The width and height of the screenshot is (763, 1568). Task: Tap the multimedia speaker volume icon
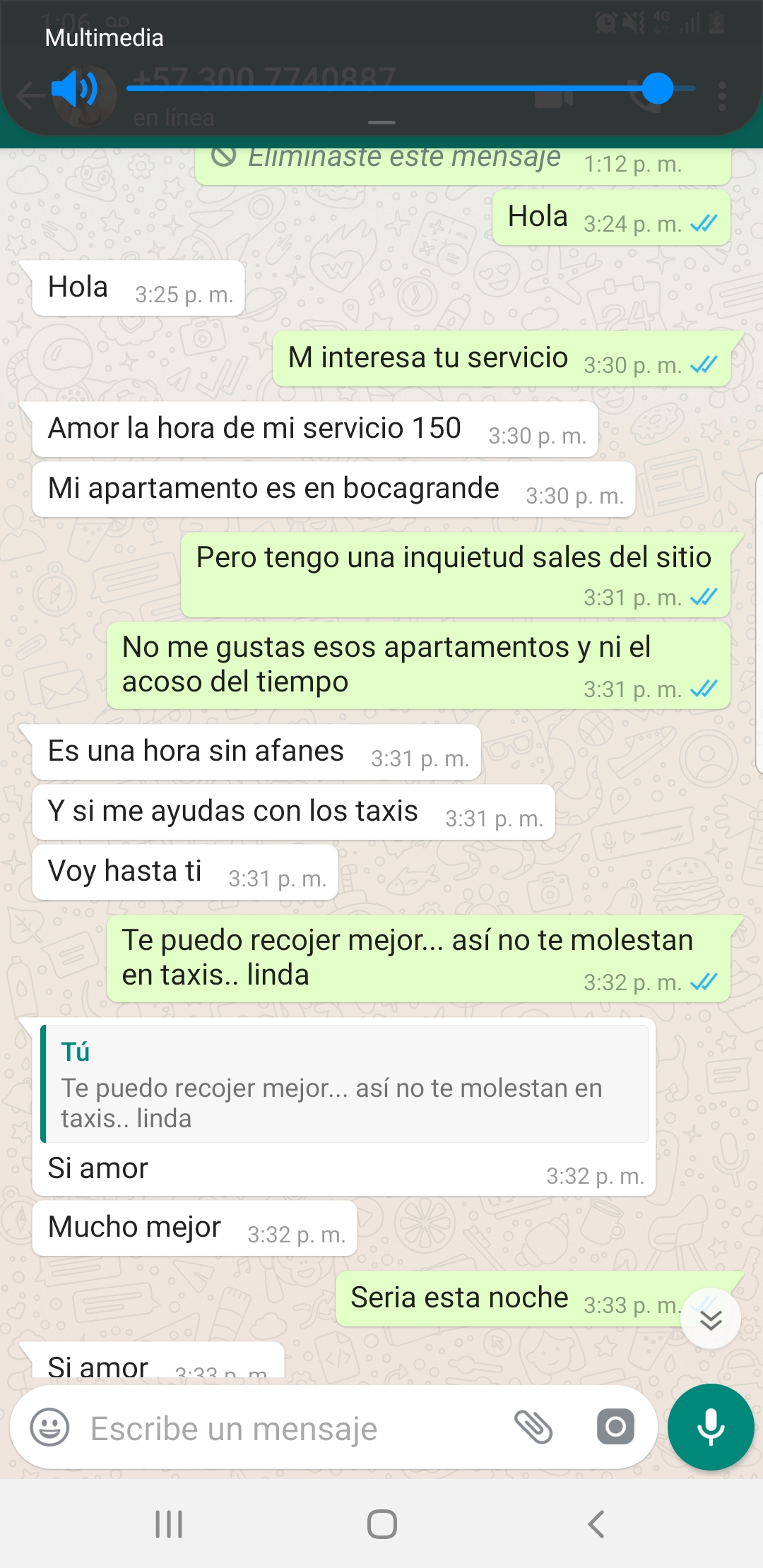coord(75,89)
